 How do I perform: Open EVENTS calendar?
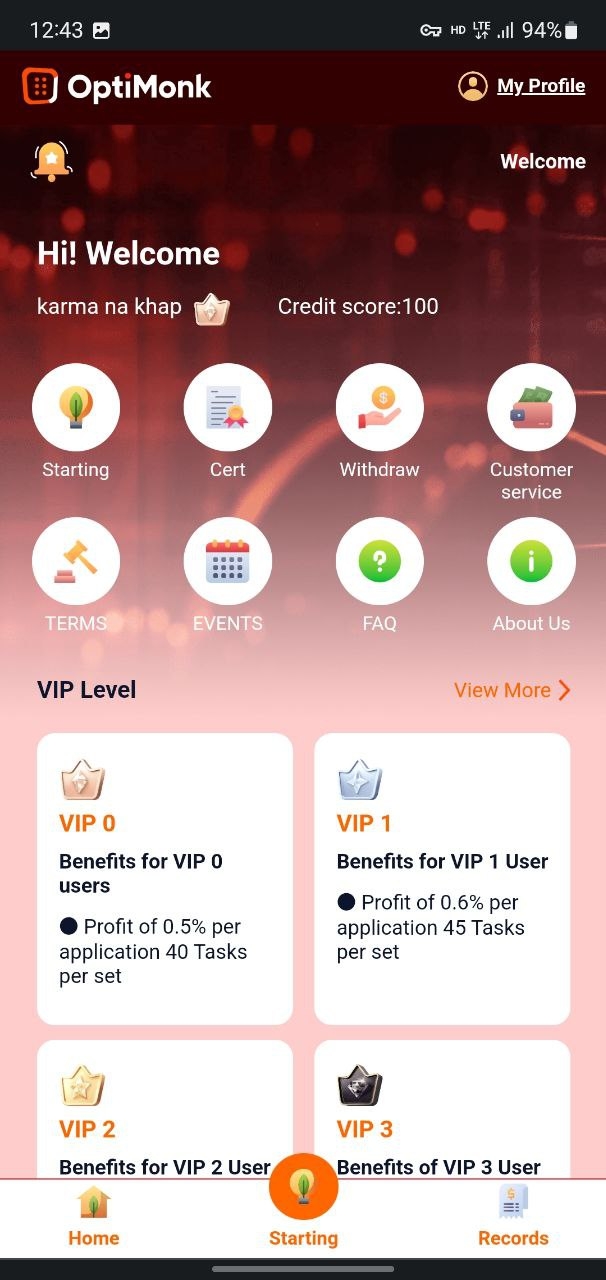tap(228, 561)
